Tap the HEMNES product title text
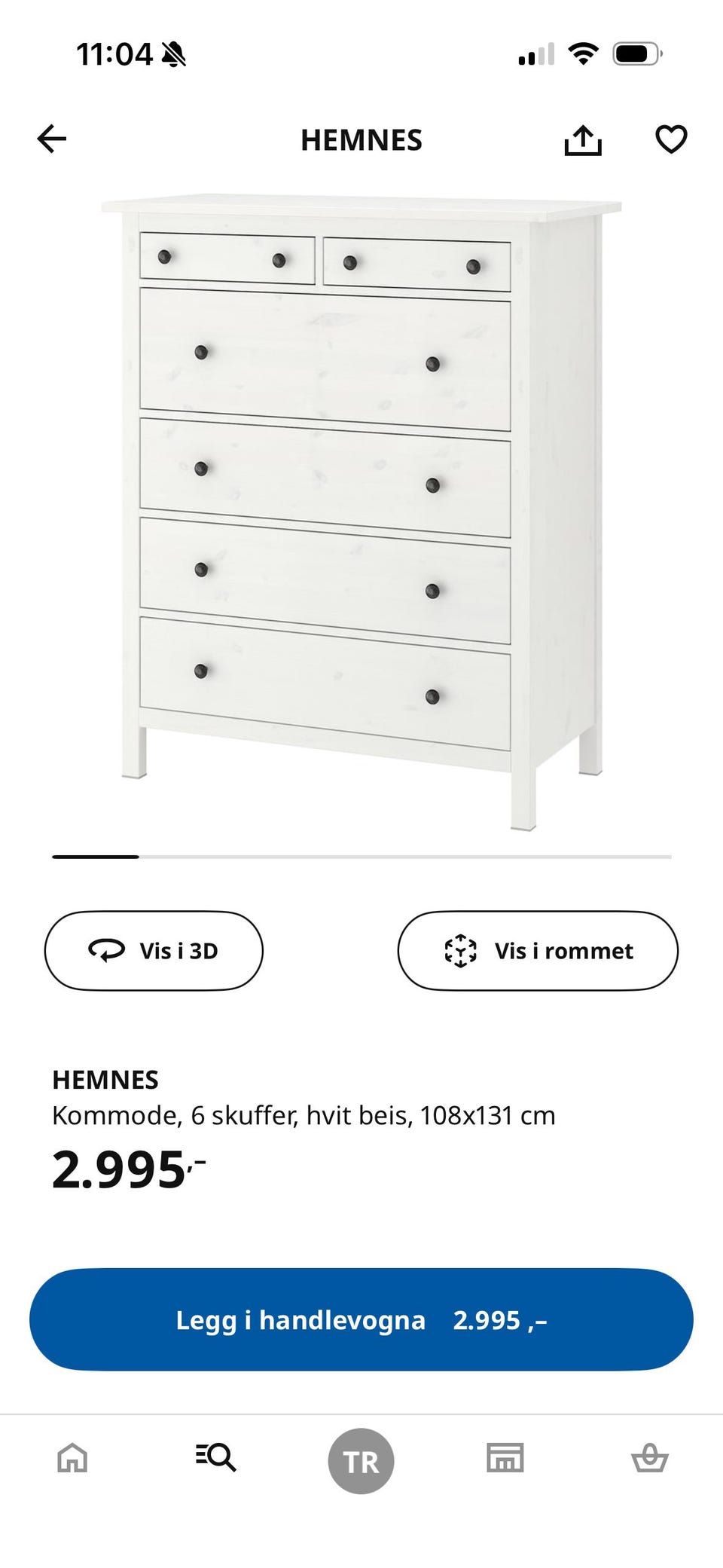The image size is (723, 1568). point(105,1080)
